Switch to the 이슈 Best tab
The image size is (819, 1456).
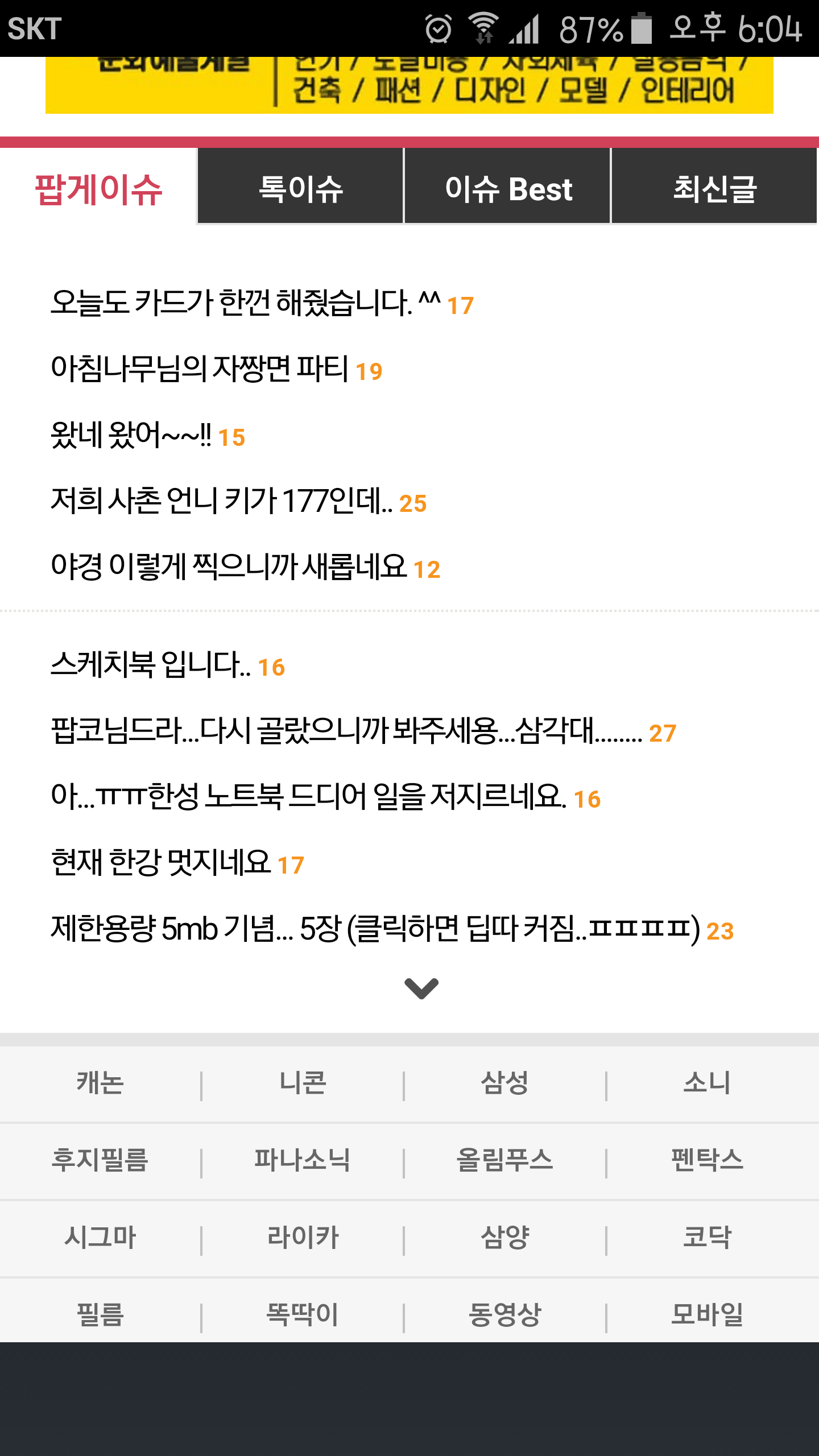pos(507,188)
